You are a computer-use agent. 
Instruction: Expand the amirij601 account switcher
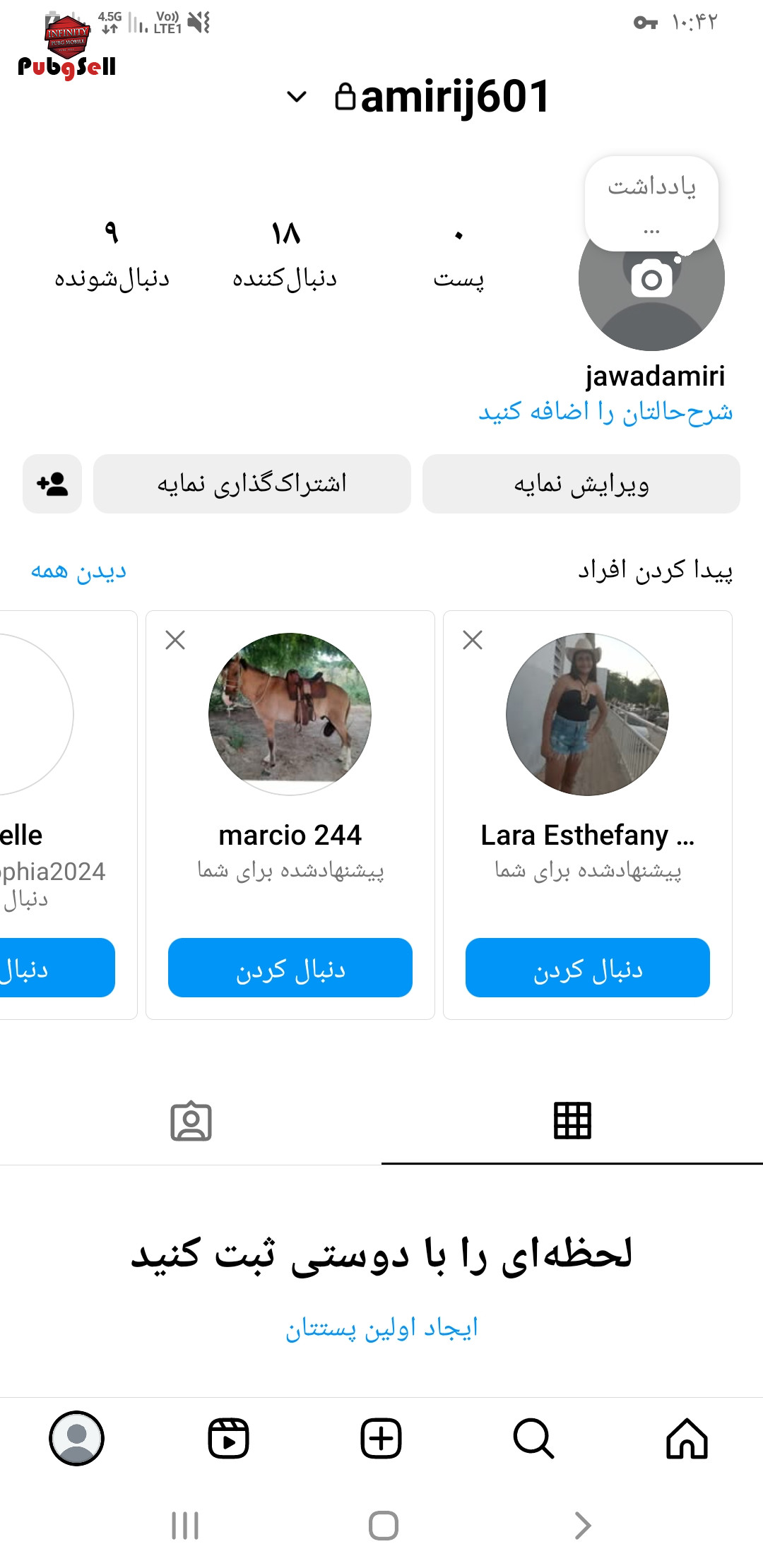298,97
